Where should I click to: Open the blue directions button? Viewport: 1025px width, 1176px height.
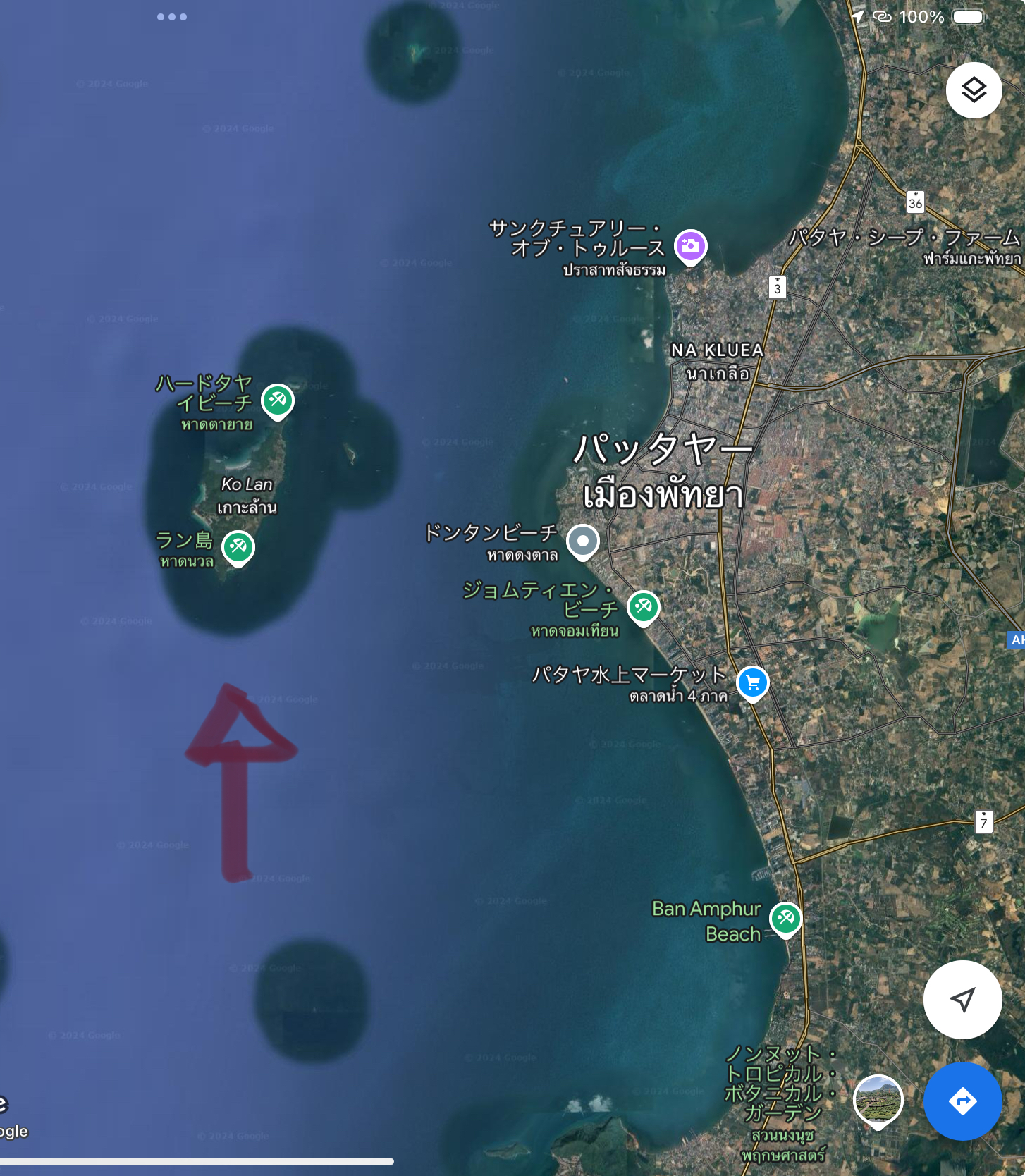click(x=962, y=1101)
